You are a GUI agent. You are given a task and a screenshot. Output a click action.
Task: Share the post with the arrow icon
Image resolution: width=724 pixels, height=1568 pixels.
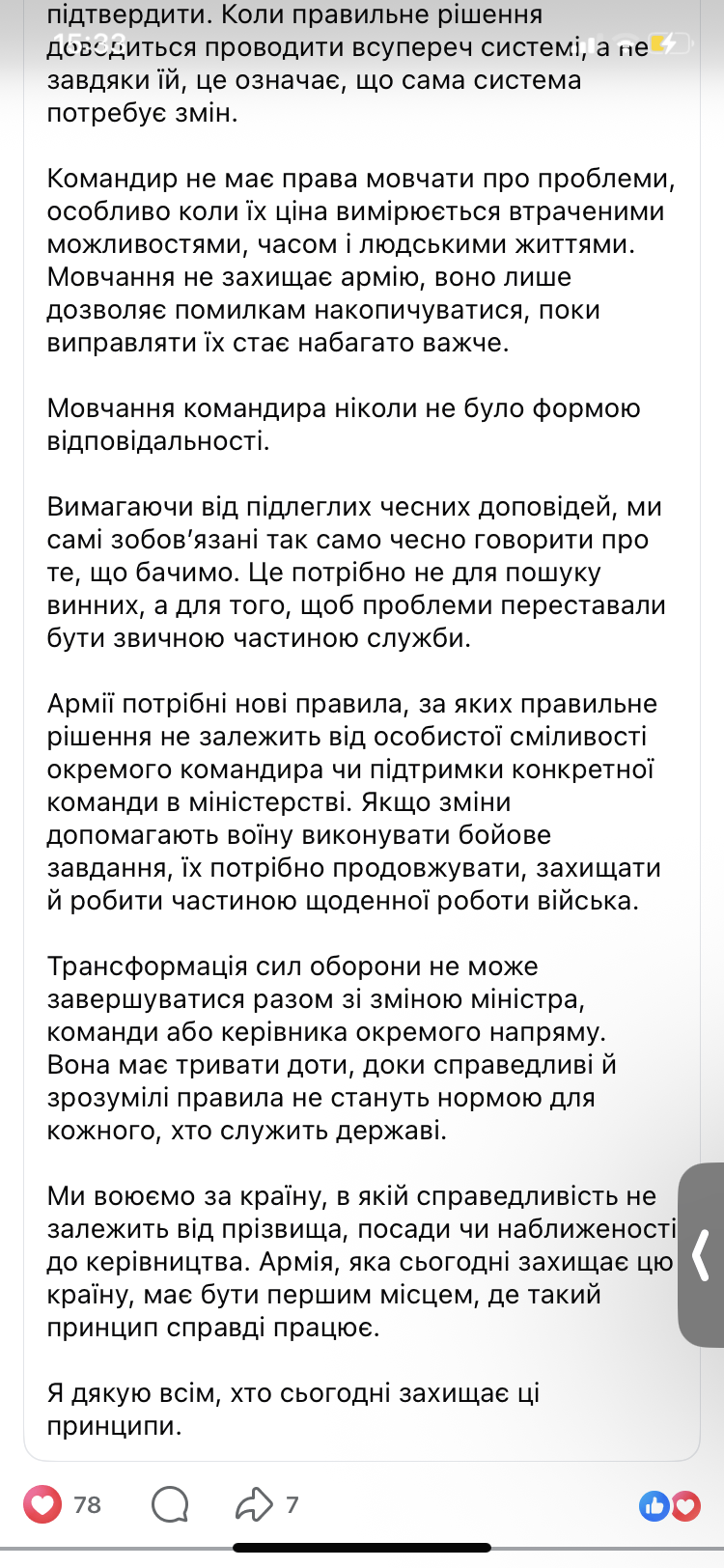tap(255, 1504)
